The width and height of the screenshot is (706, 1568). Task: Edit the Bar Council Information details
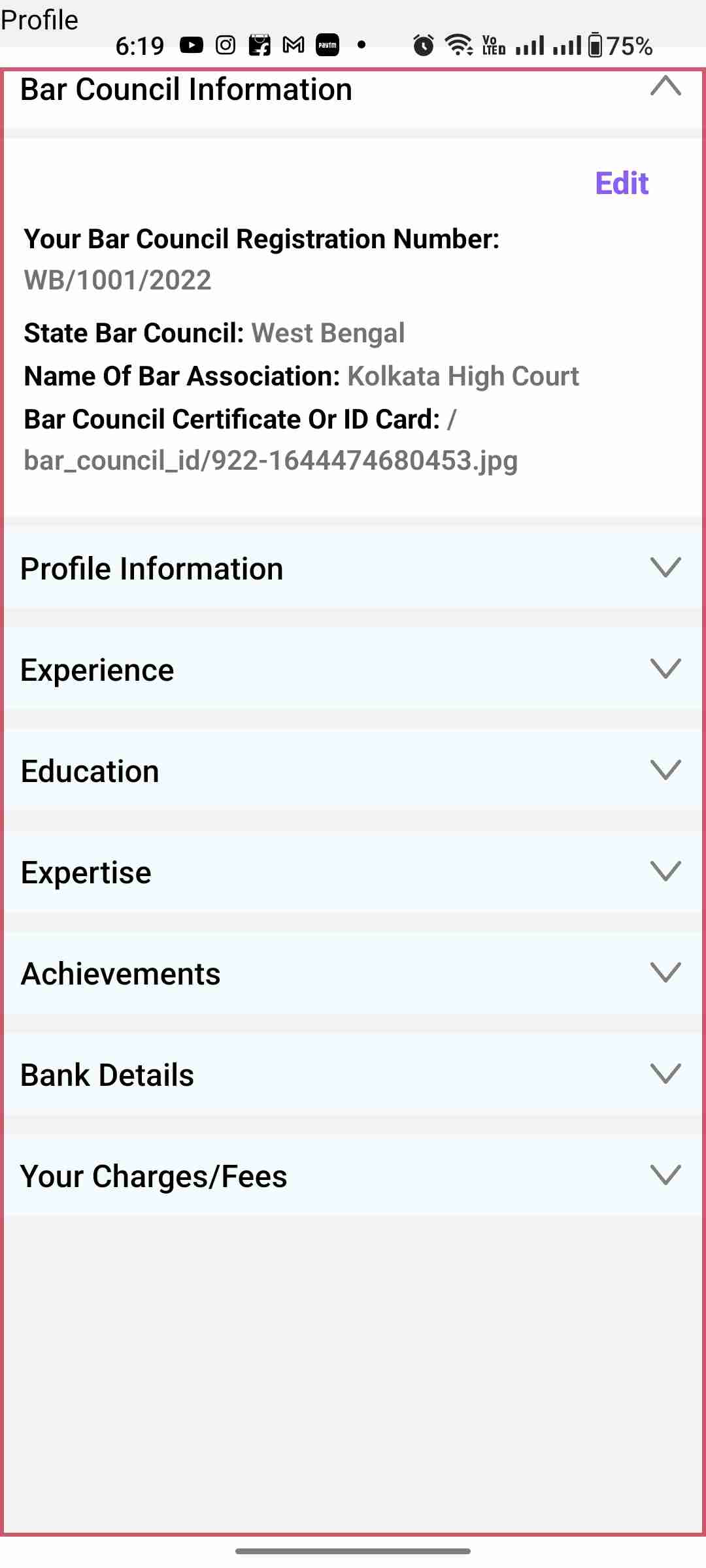(x=621, y=184)
